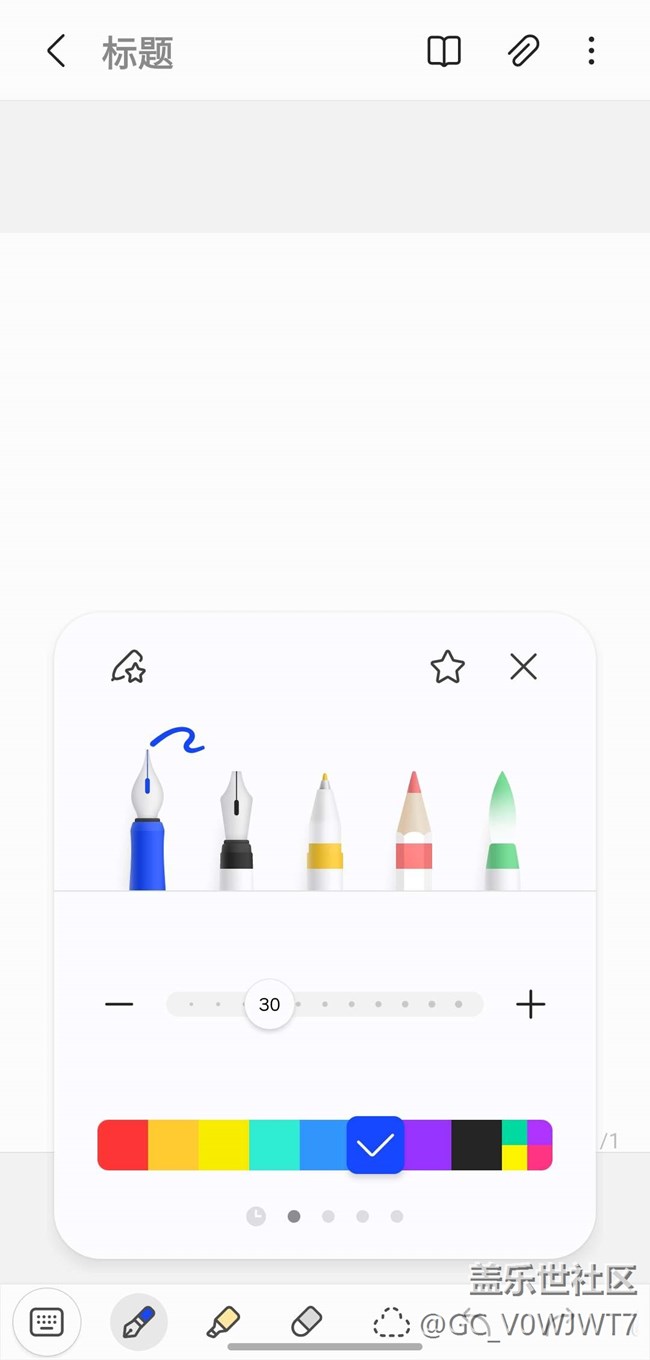
Task: Attach a file with the paperclip
Action: (x=523, y=51)
